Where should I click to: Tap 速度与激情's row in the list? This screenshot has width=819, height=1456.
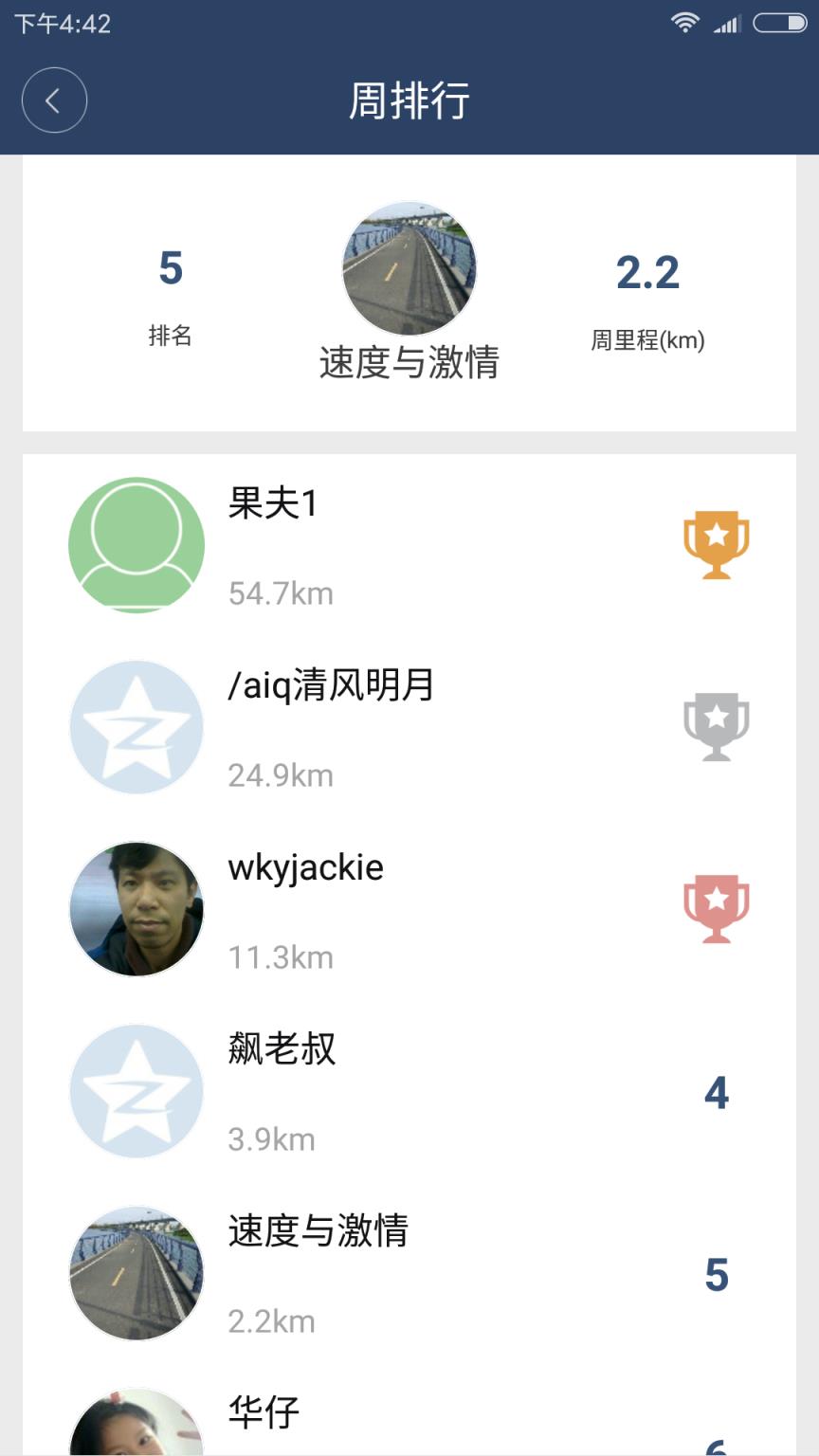408,1273
